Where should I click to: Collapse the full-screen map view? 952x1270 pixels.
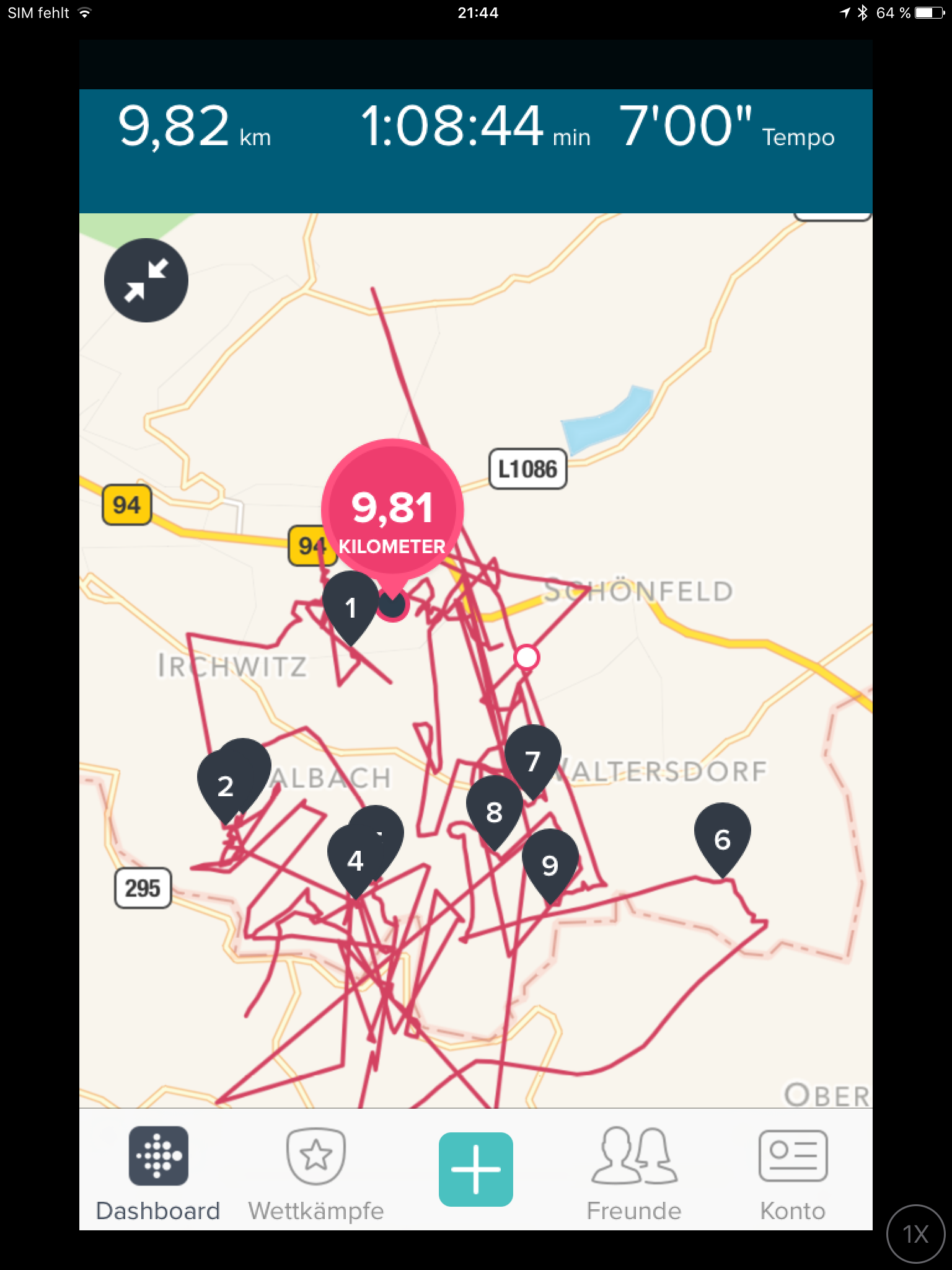(146, 280)
